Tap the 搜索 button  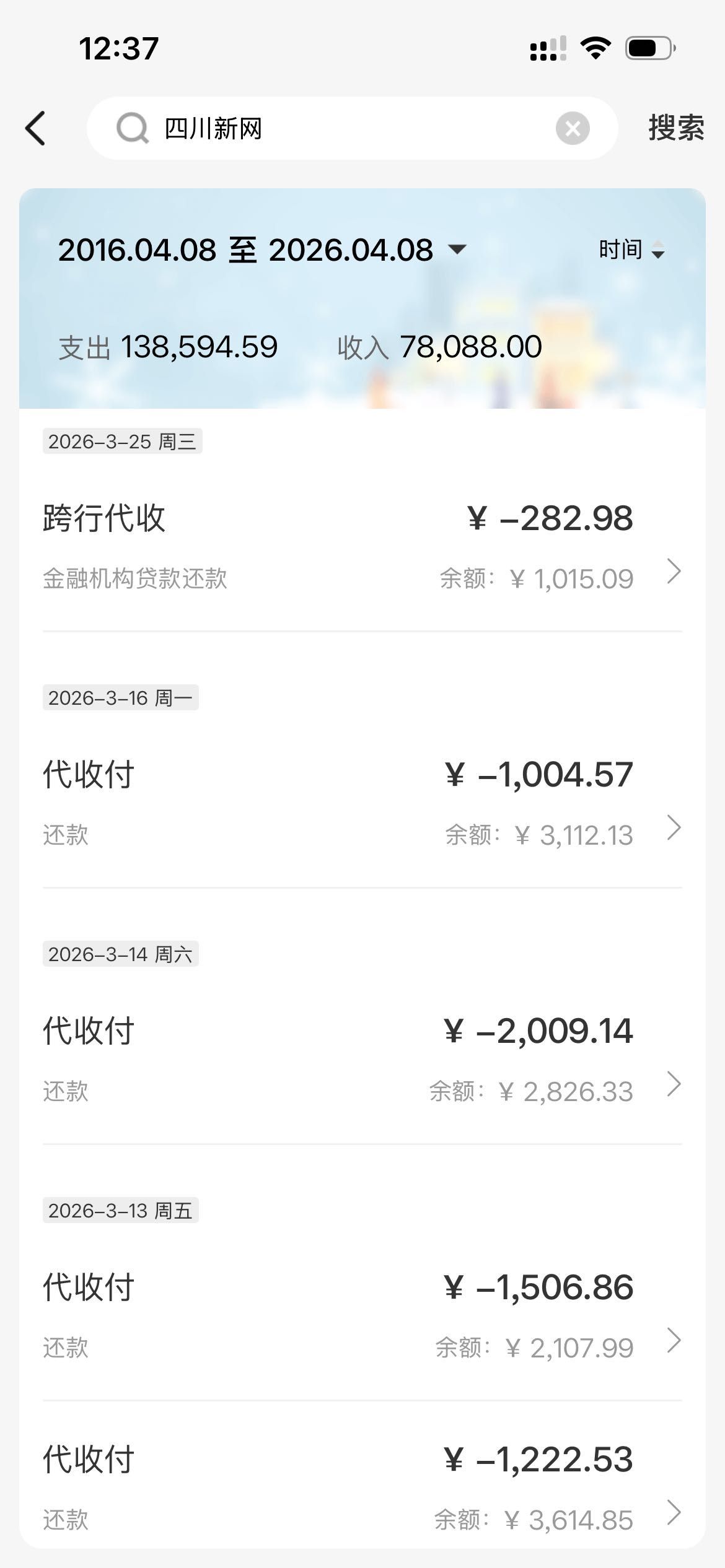point(675,129)
